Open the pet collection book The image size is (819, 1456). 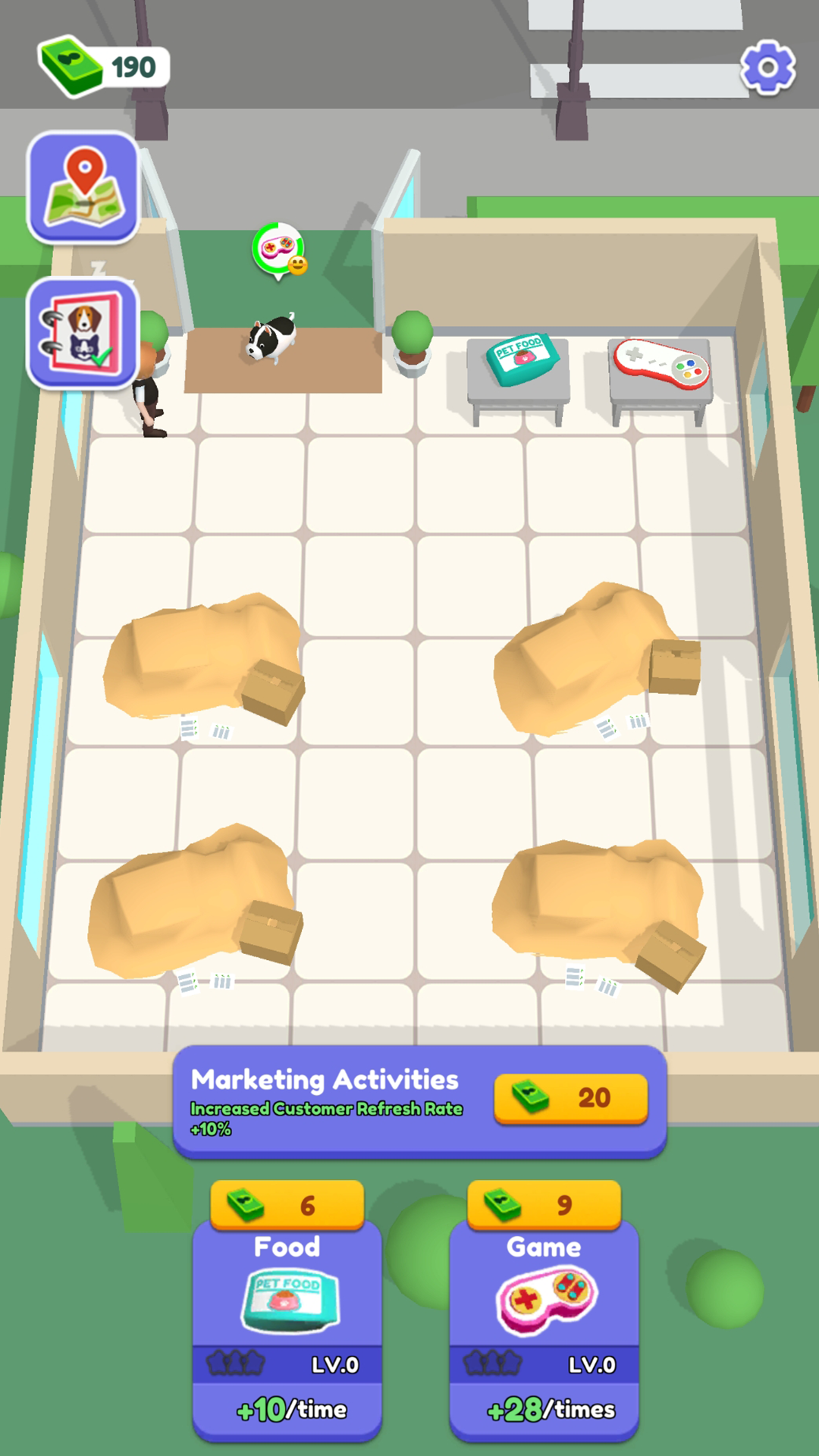(83, 334)
